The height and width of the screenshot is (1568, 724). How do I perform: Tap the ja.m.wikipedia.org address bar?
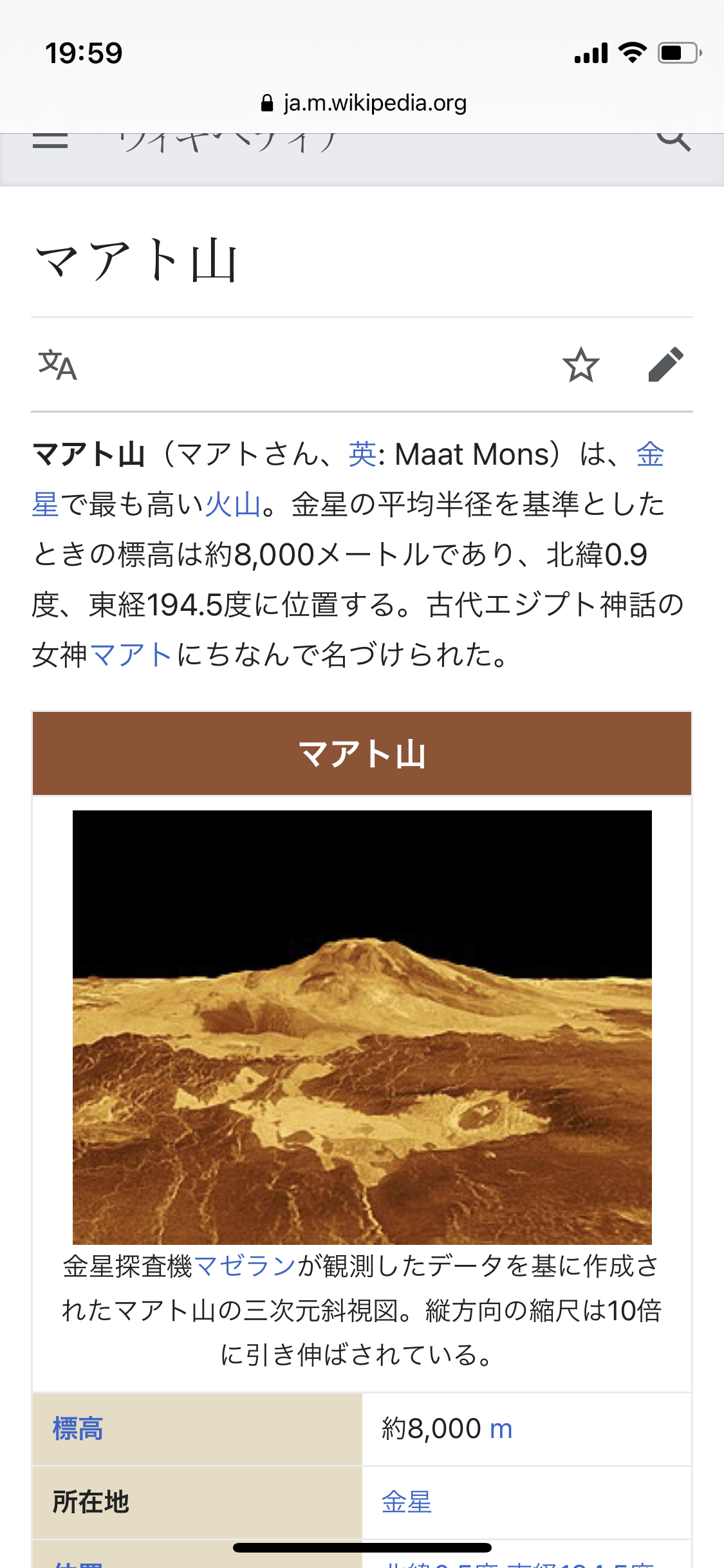(364, 103)
